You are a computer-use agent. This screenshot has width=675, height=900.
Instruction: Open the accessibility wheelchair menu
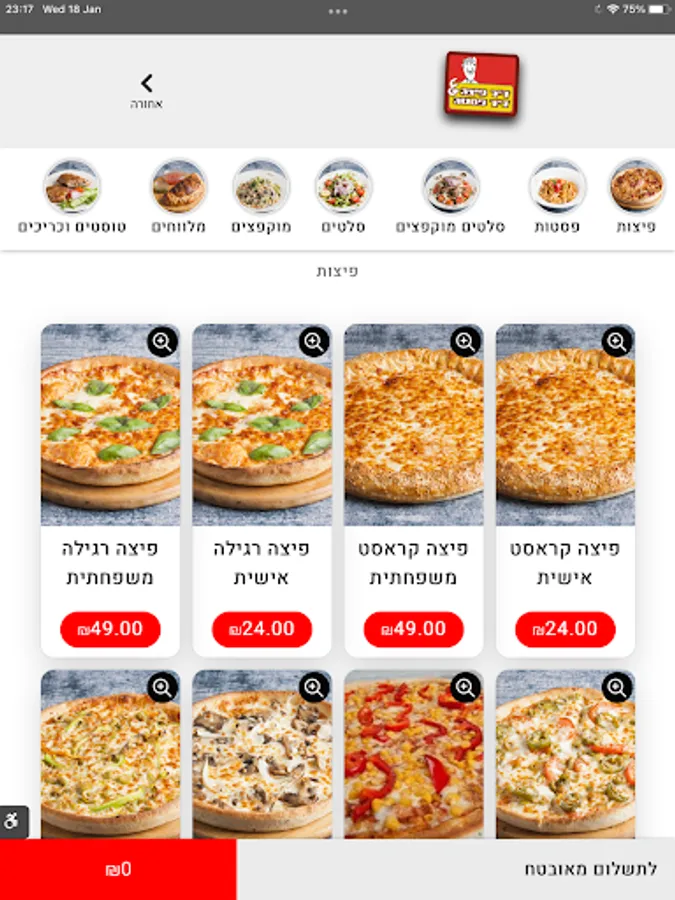[x=13, y=823]
